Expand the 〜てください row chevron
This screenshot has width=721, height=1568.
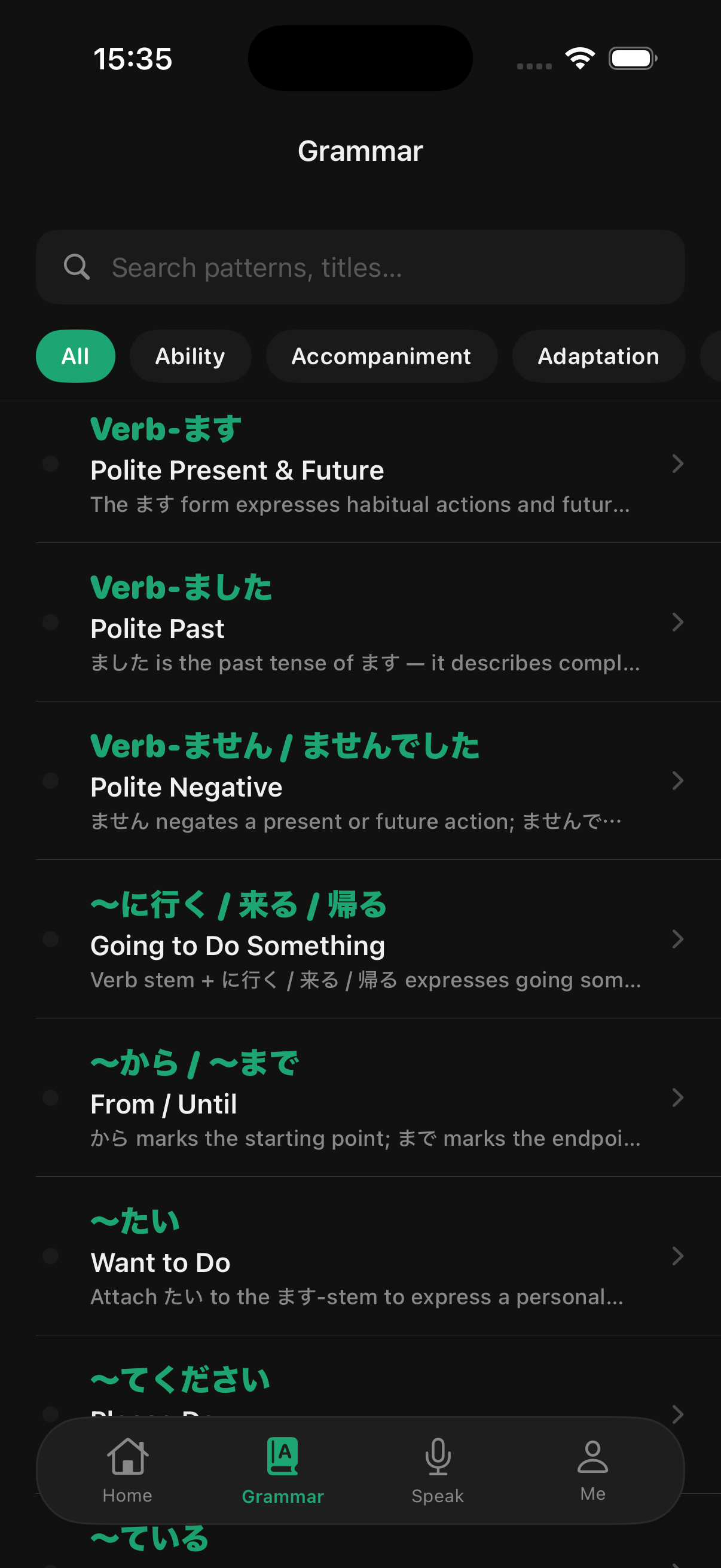pos(678,1413)
